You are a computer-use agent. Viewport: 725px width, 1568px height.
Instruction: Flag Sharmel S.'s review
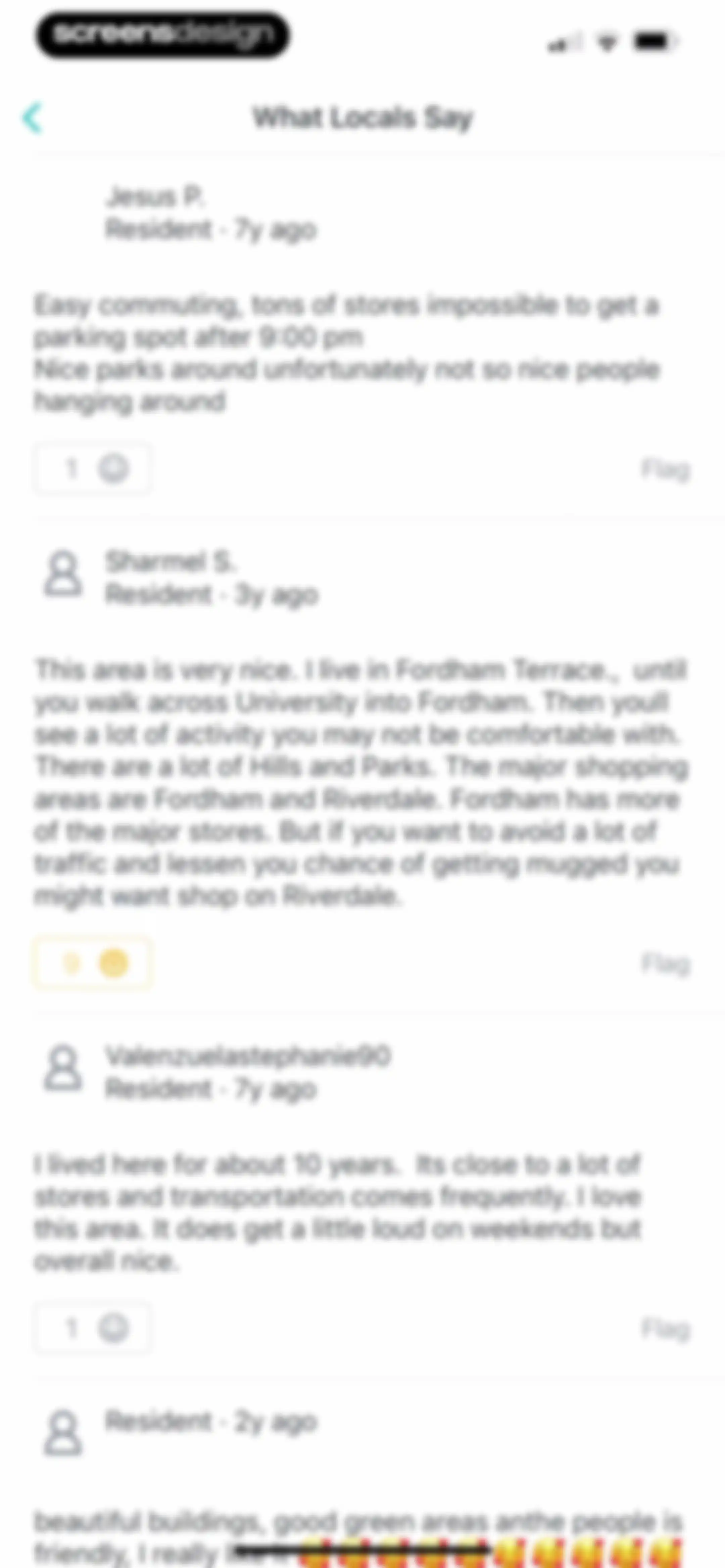coord(665,964)
